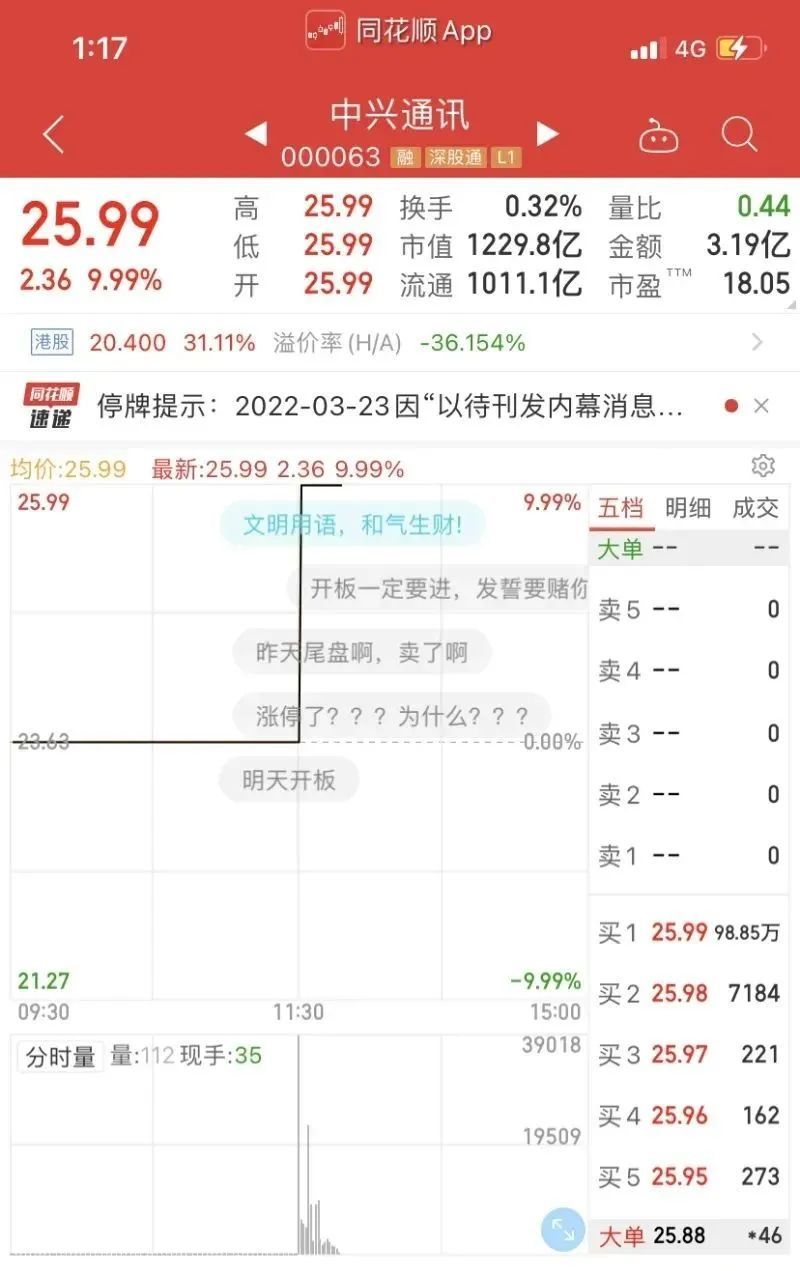Viewport: 800px width, 1271px height.
Task: Switch to next stock with right triangle
Action: 546,134
